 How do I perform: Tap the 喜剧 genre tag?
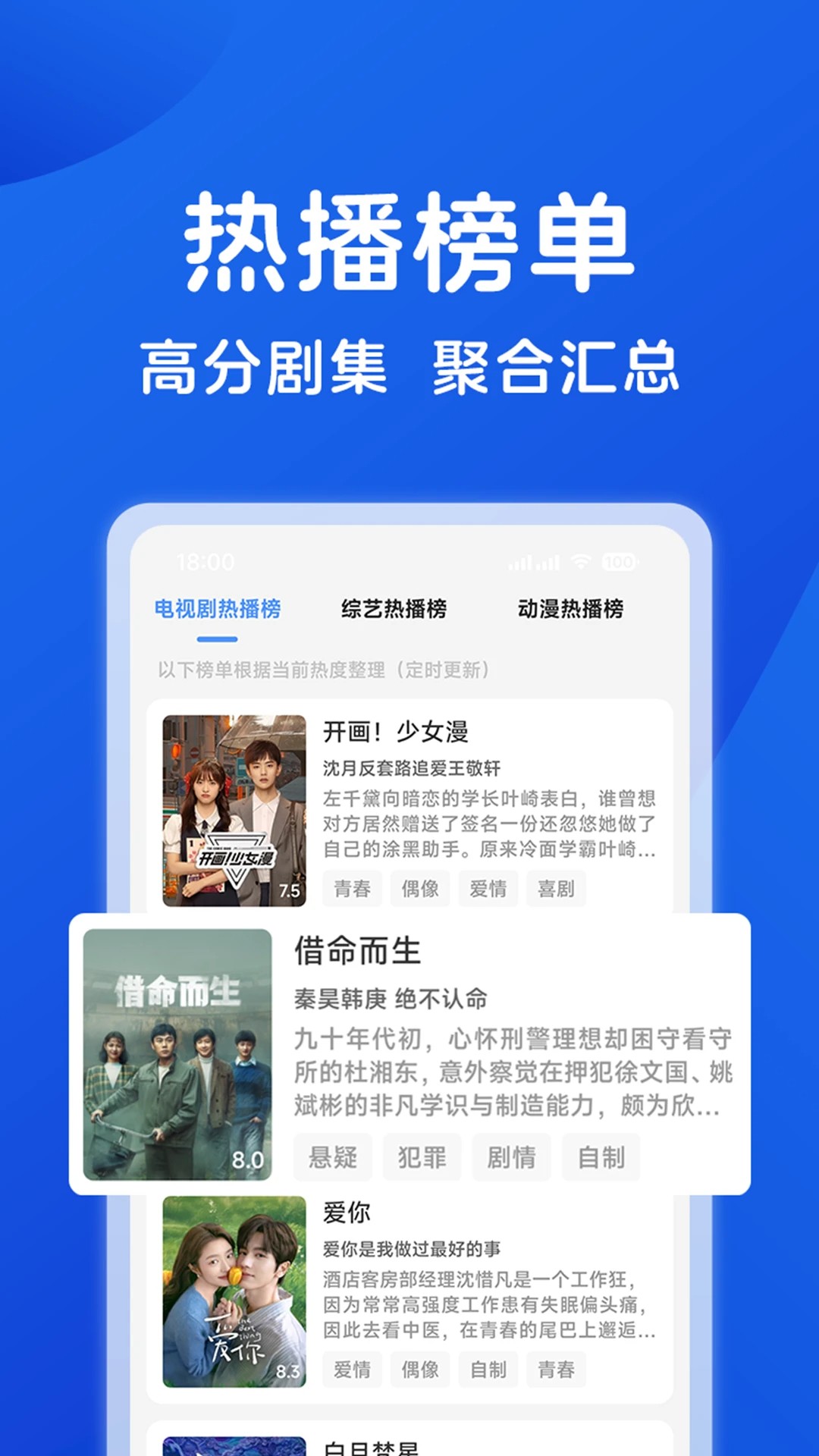[558, 888]
